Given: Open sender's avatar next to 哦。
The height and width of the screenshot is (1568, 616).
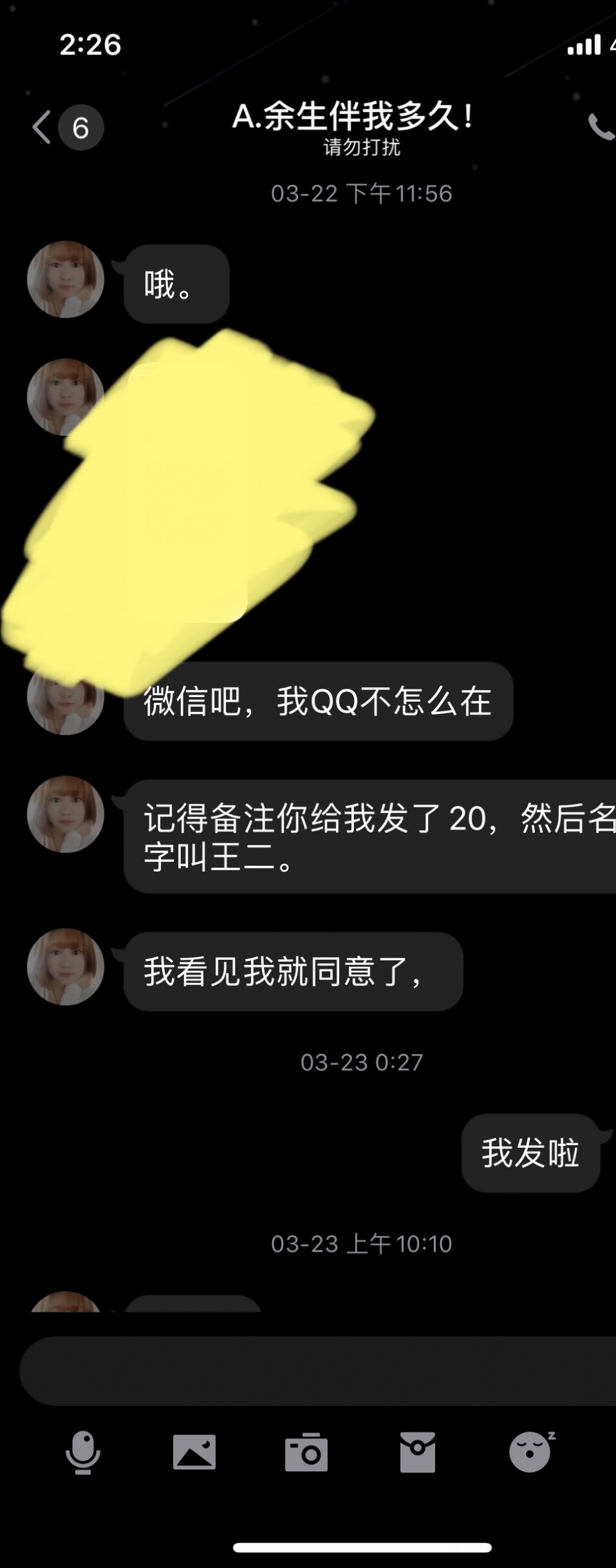Looking at the screenshot, I should (65, 279).
